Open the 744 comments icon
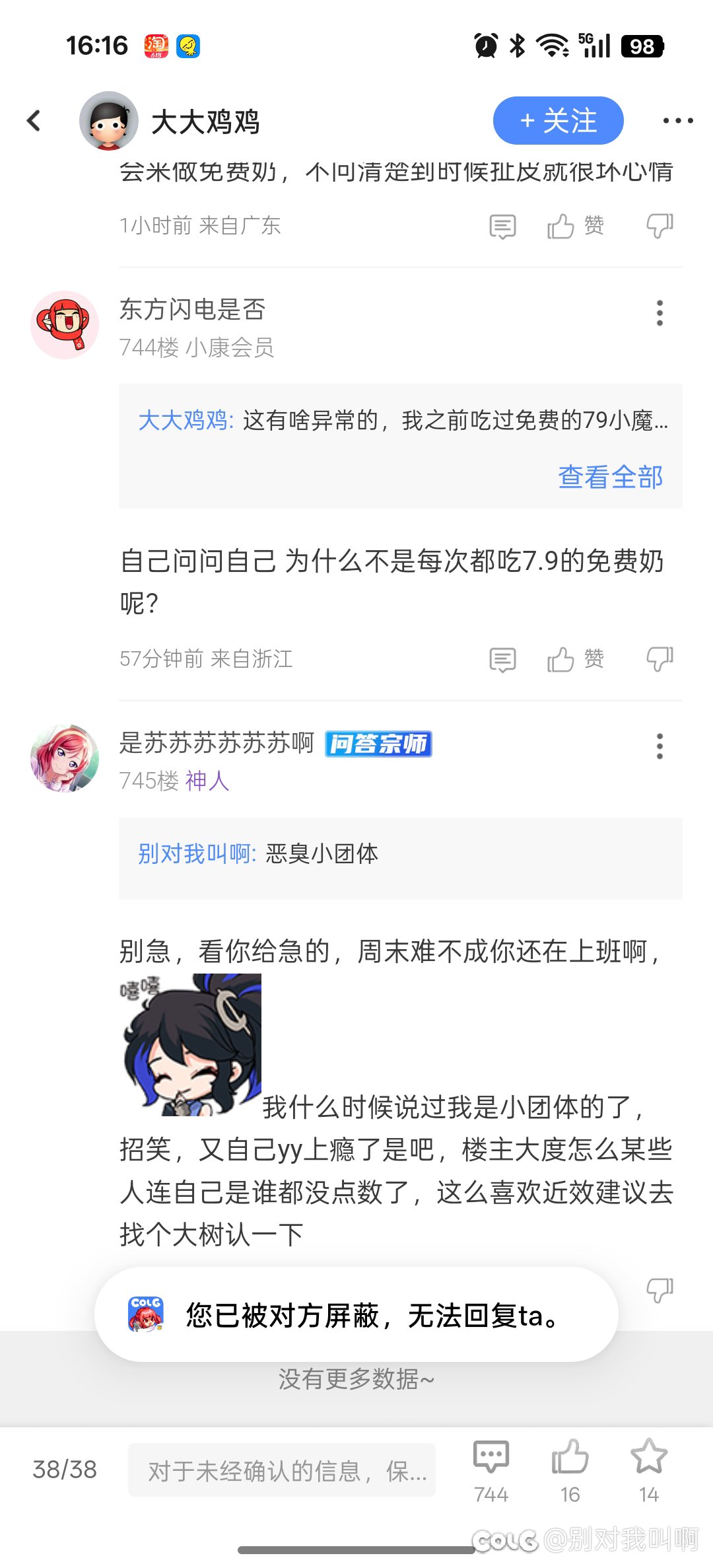Viewport: 713px width, 1568px height. (x=491, y=1470)
